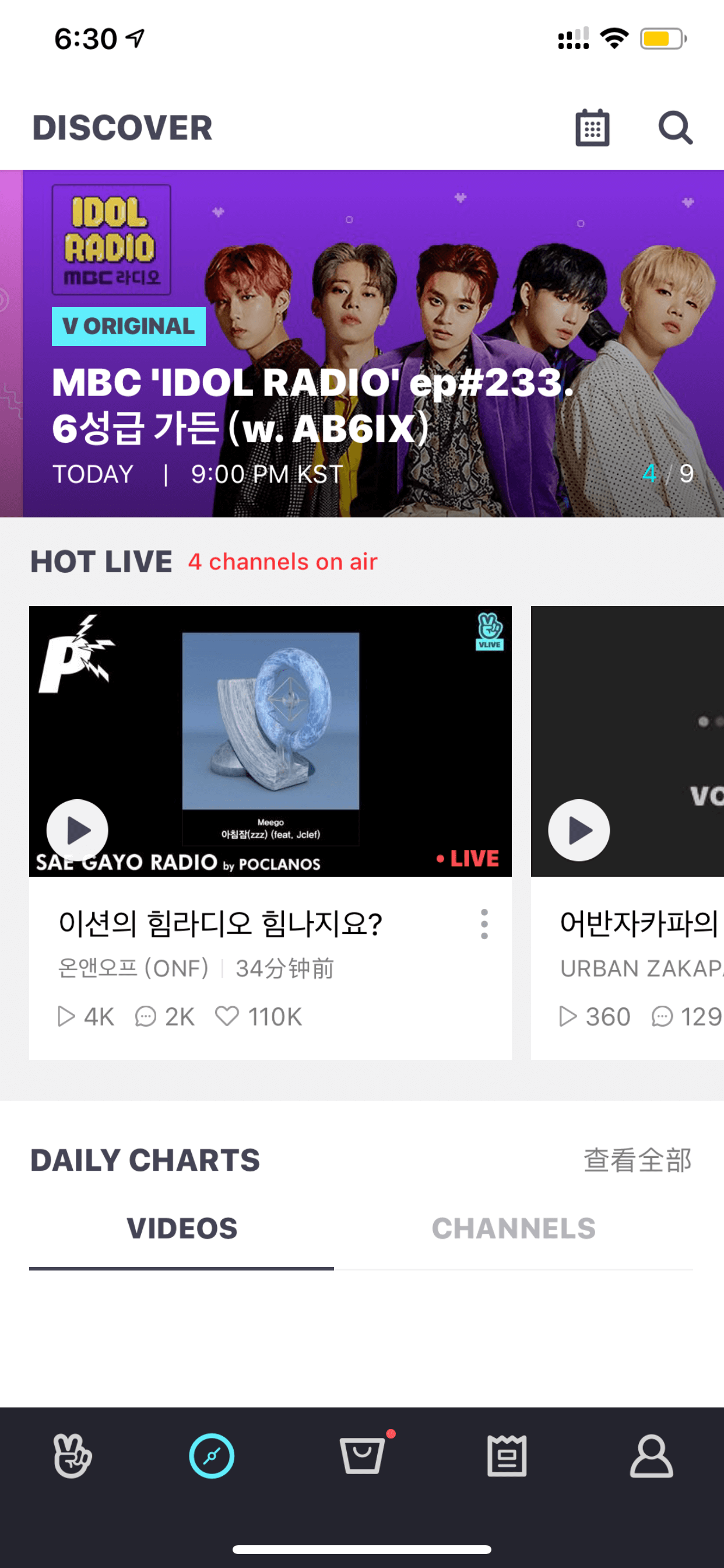Switch to the CHANNELS chart tab
Screen dimensions: 724x1568
514,1228
